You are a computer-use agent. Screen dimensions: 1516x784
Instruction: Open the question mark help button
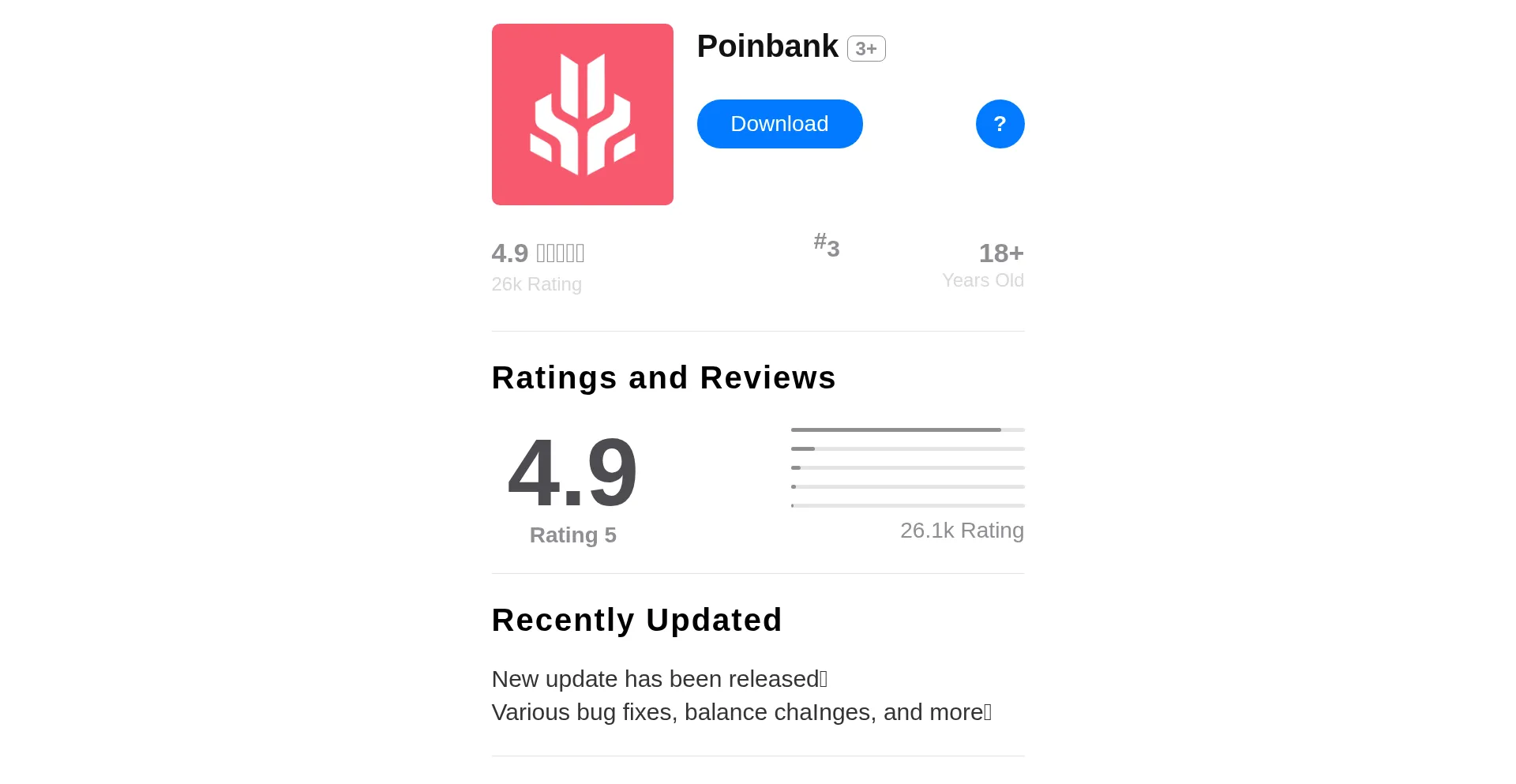[1000, 124]
